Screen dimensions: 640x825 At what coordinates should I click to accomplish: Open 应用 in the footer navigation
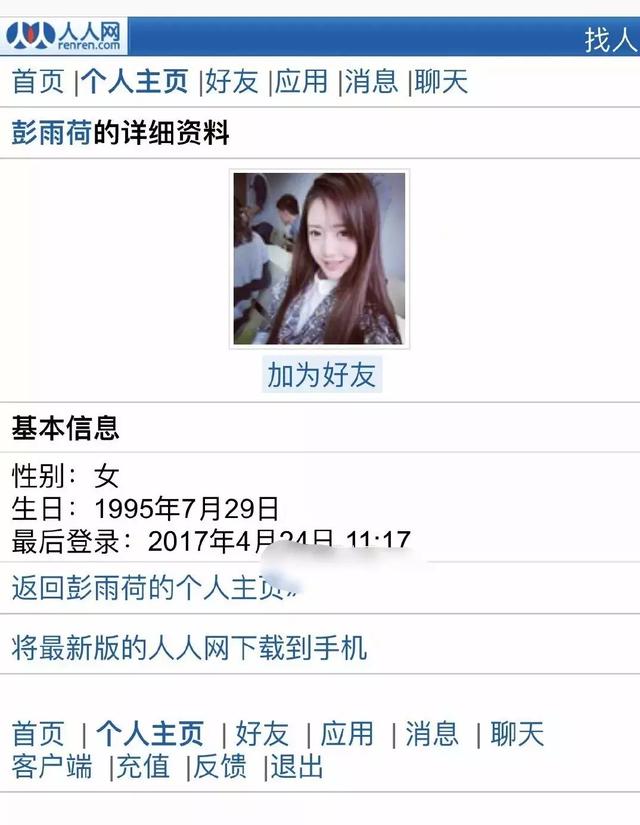click(347, 734)
